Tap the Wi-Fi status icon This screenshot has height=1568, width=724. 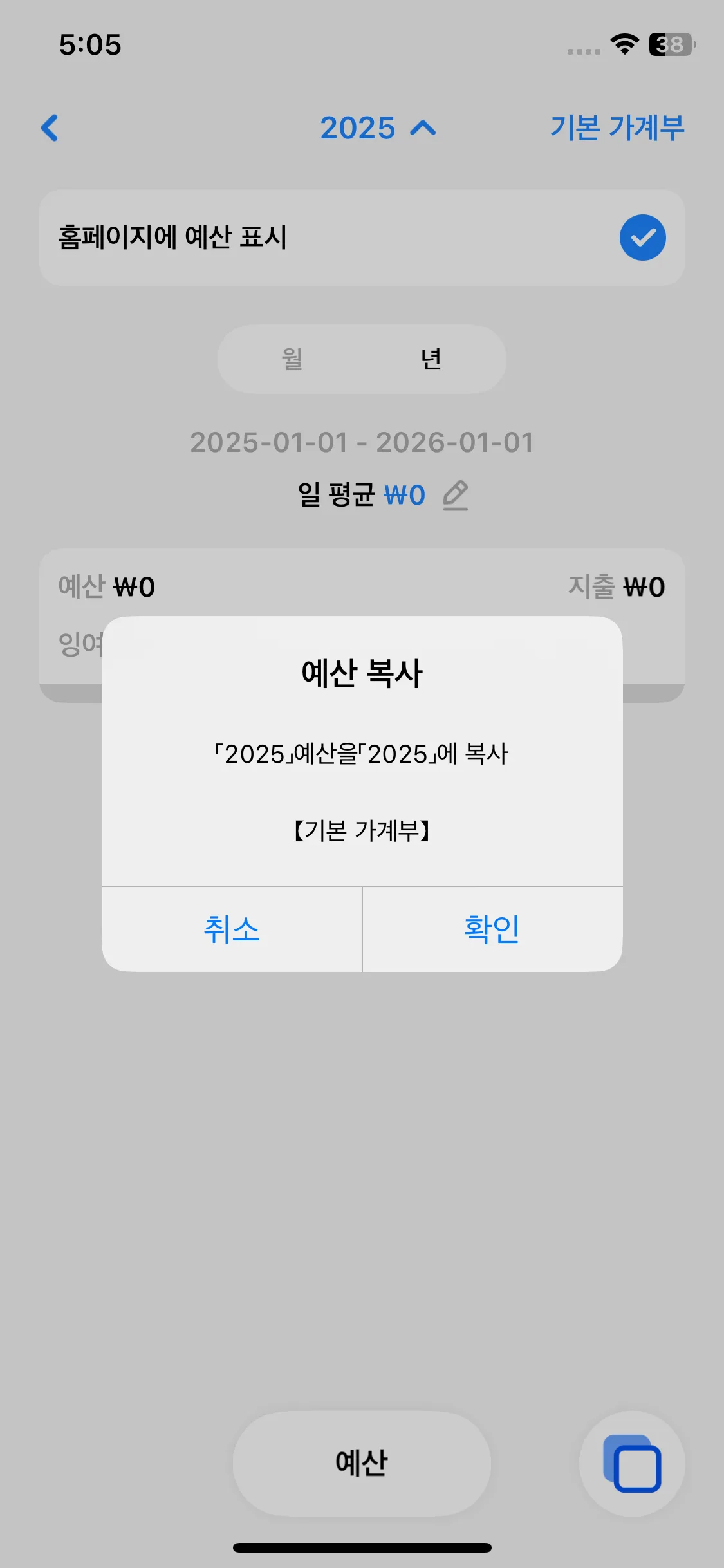coord(622,44)
